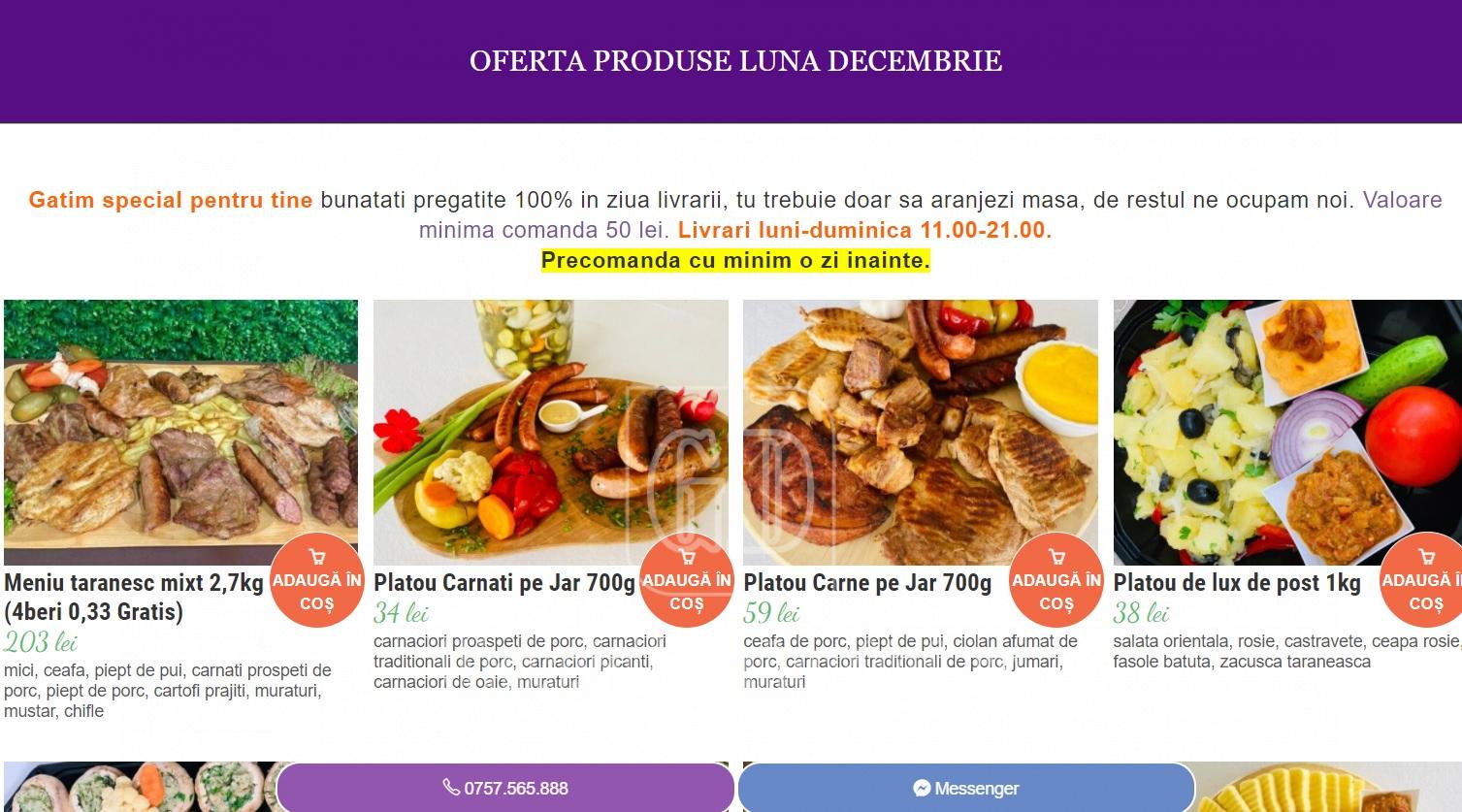
Task: Add Platou Carnati pe Jar to cart
Action: (686, 581)
